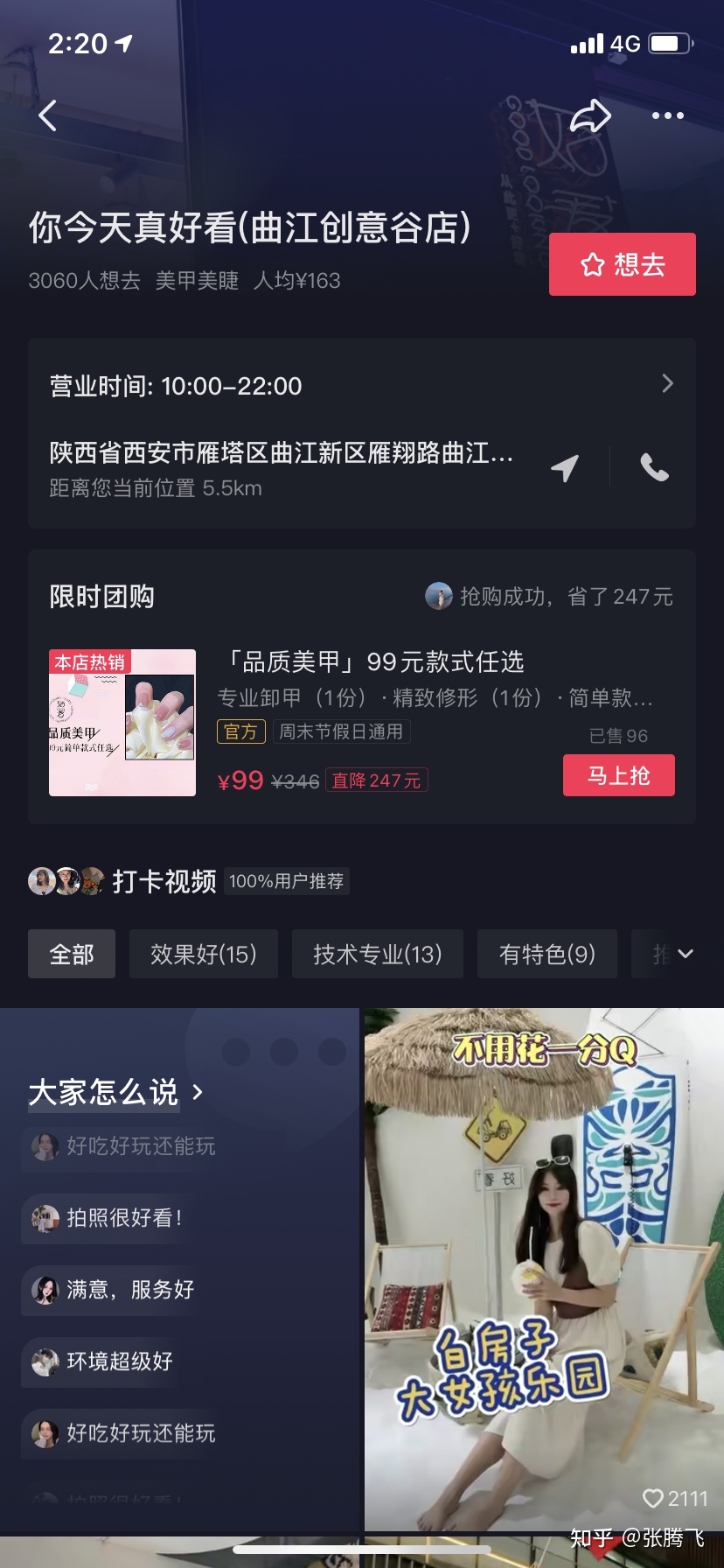The image size is (724, 1568).
Task: Open the collapsed filter dropdown arrow on the right
Action: tap(687, 954)
